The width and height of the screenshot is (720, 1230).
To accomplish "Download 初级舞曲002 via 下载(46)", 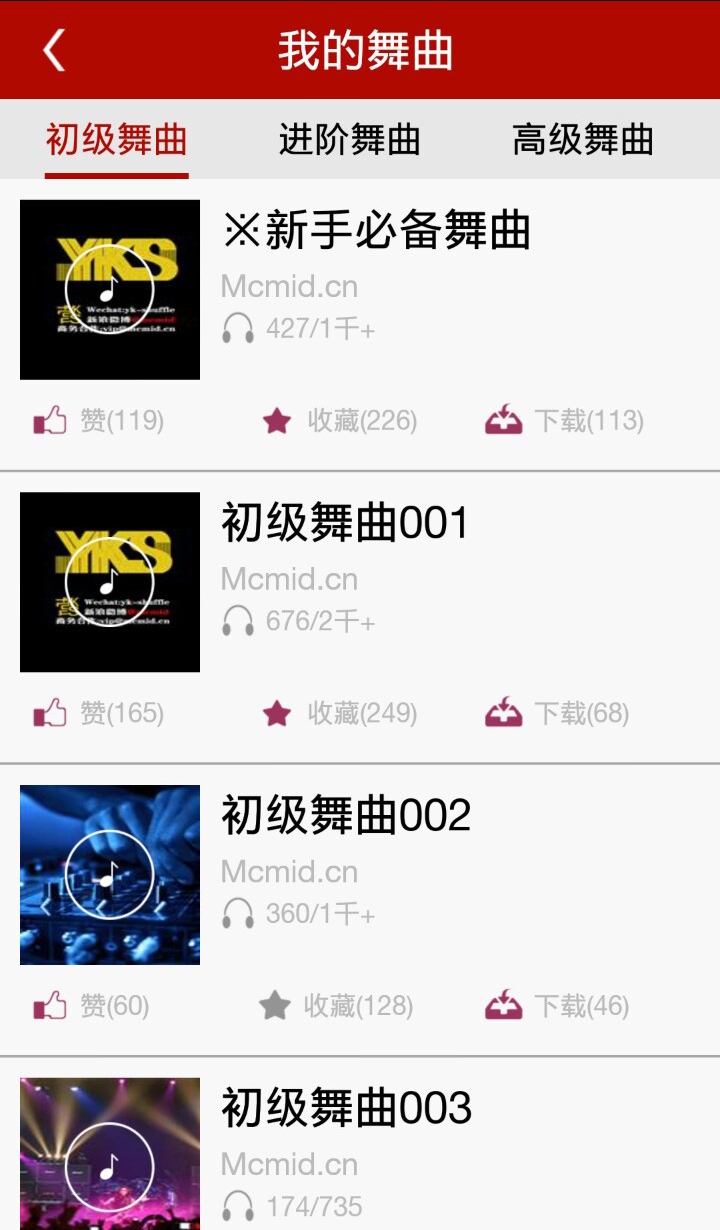I will tap(557, 1006).
